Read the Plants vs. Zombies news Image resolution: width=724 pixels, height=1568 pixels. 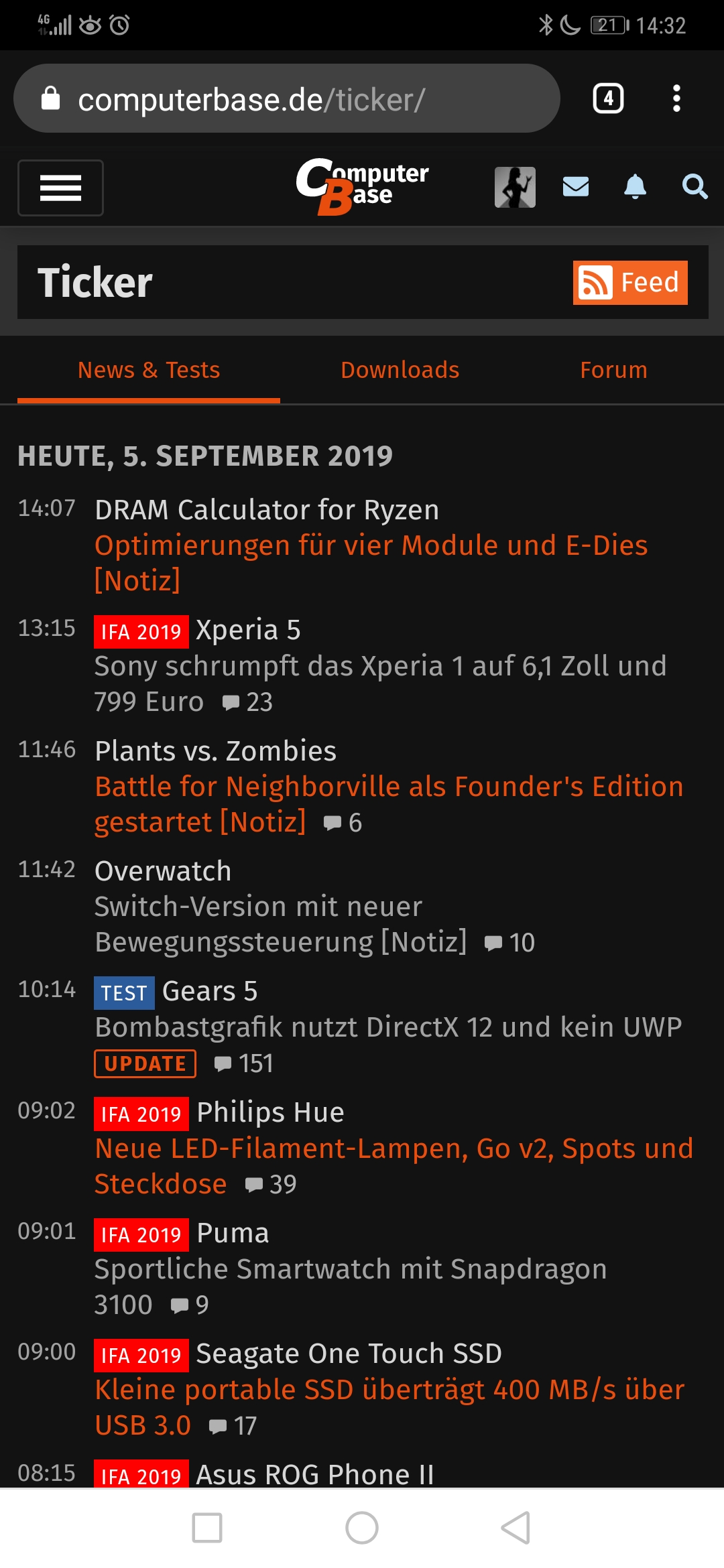pos(389,786)
